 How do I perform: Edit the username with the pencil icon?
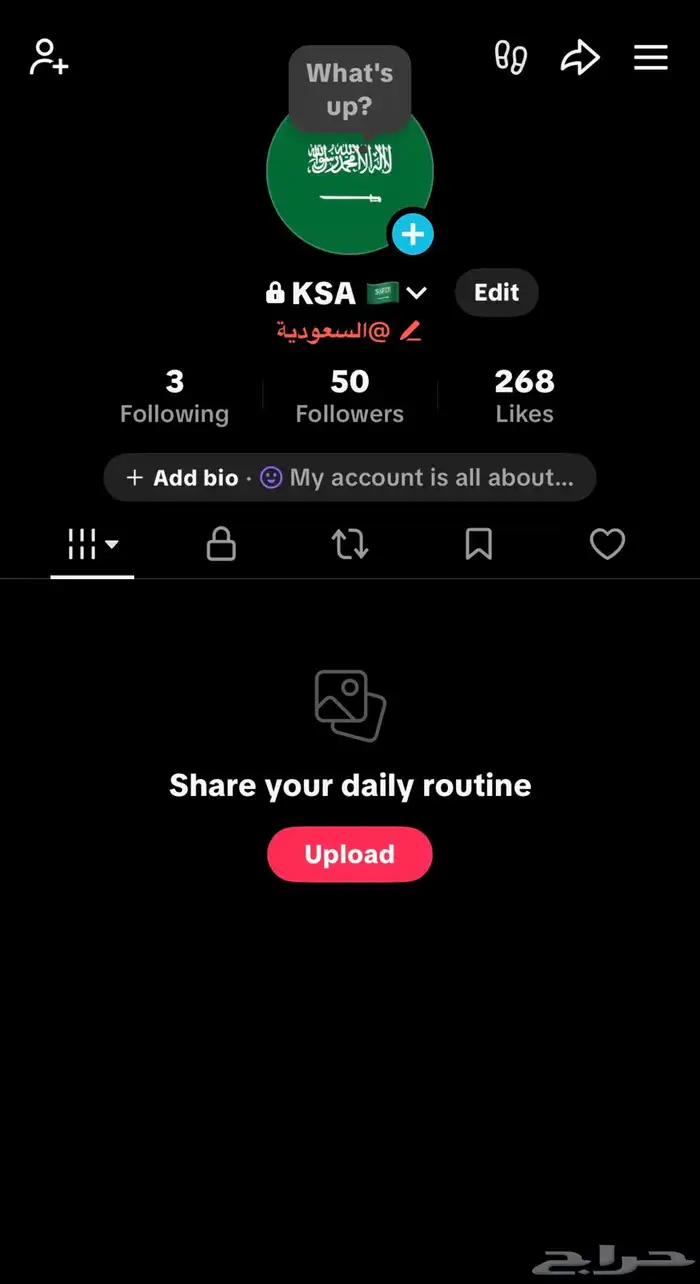tap(411, 331)
